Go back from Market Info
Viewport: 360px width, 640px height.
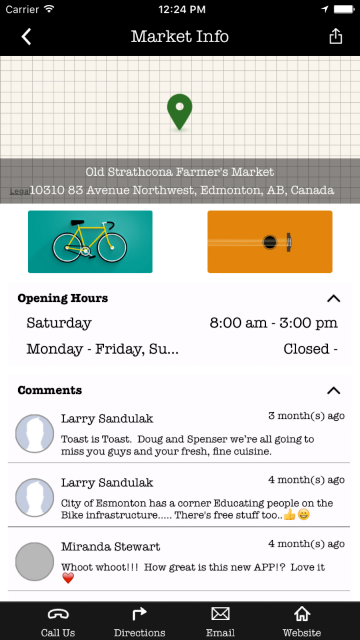tap(27, 37)
